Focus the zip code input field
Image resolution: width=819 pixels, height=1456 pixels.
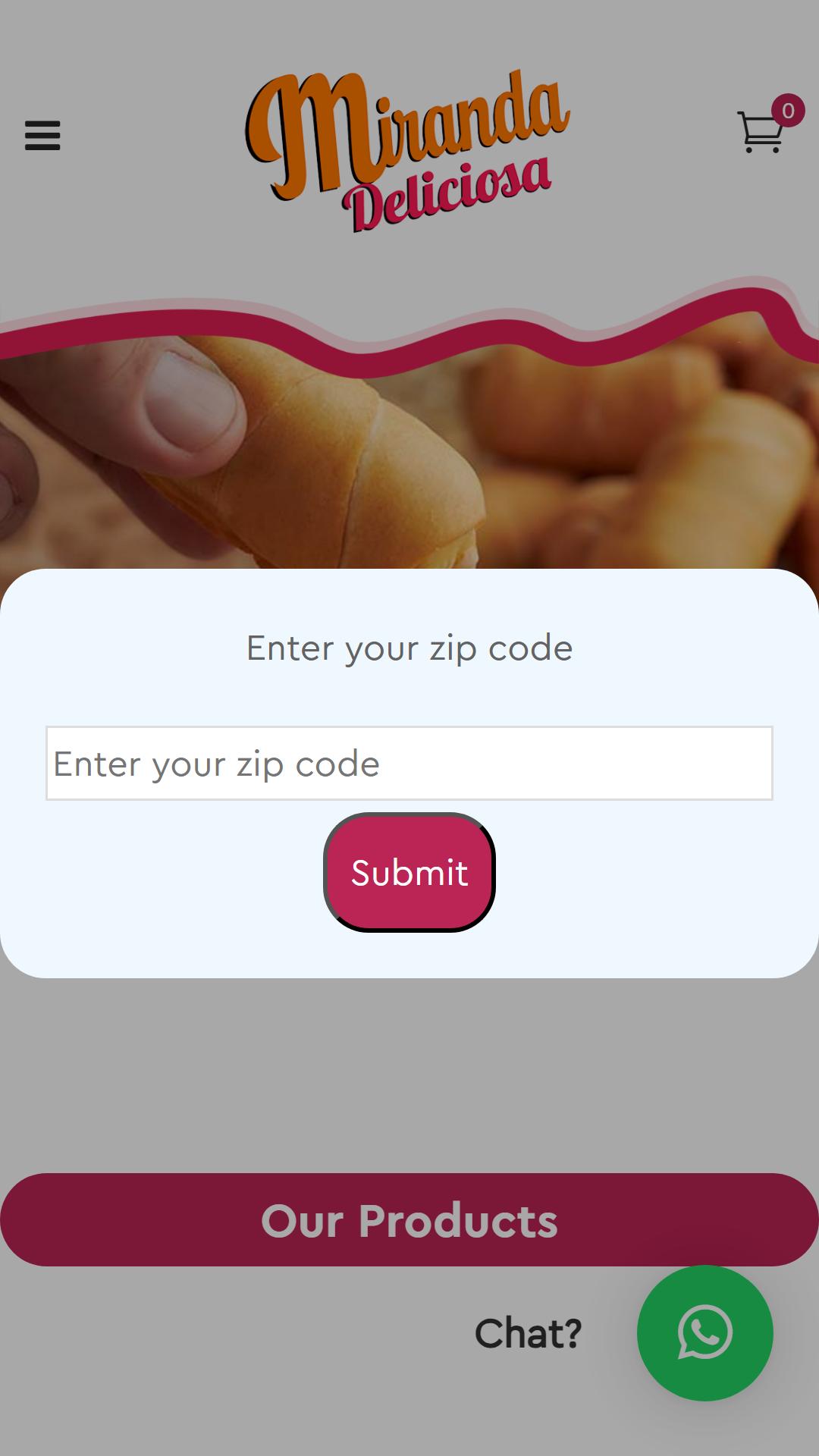point(409,763)
